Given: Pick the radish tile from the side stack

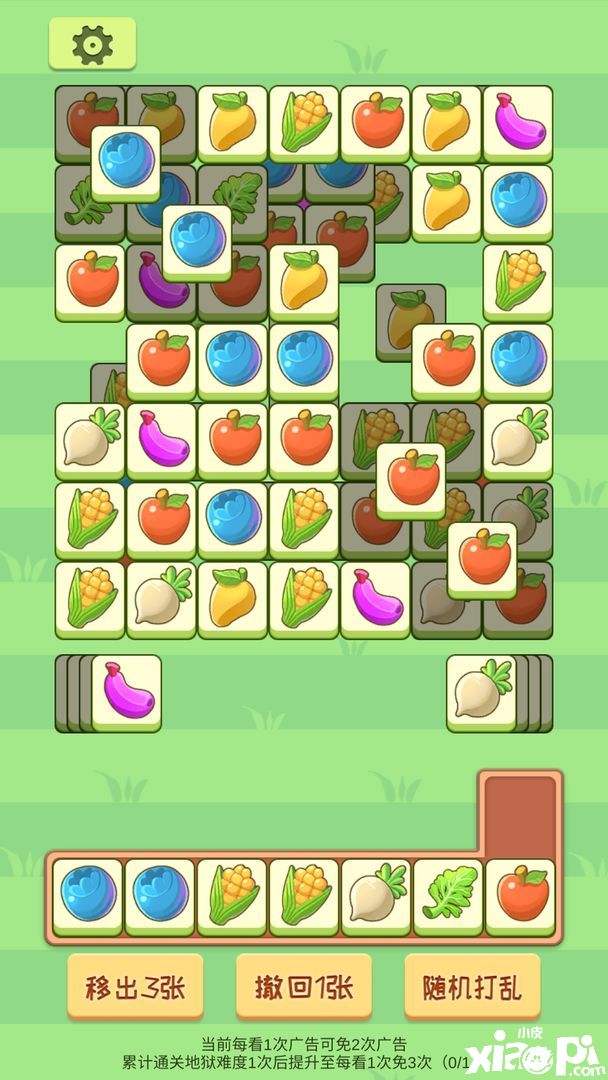Looking at the screenshot, I should [481, 692].
